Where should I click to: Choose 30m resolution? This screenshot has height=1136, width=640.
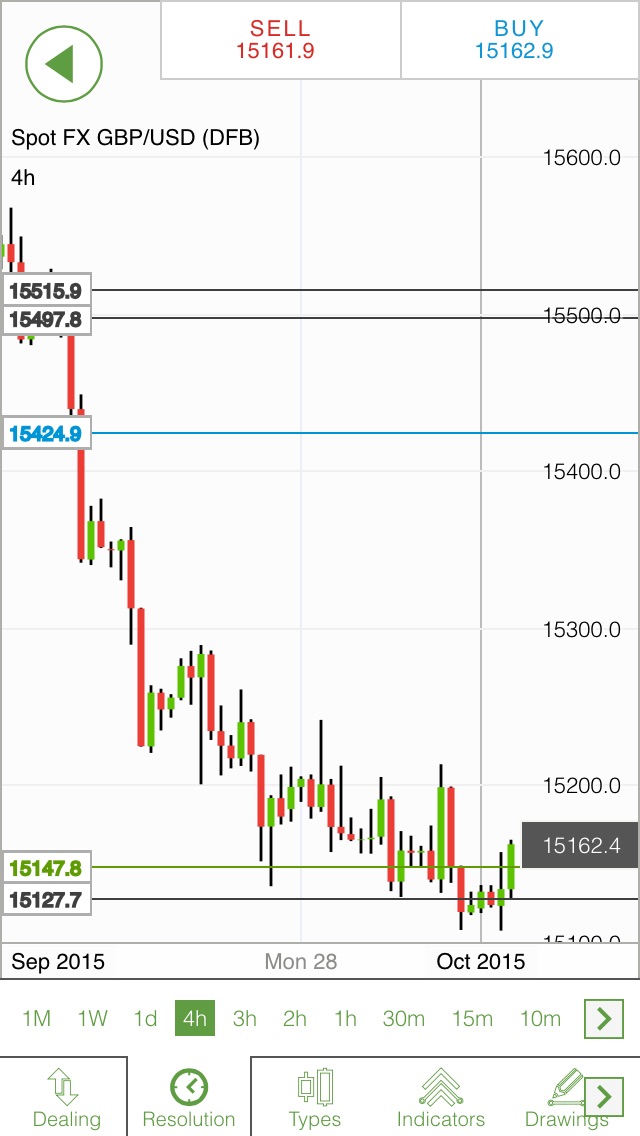pos(403,1018)
